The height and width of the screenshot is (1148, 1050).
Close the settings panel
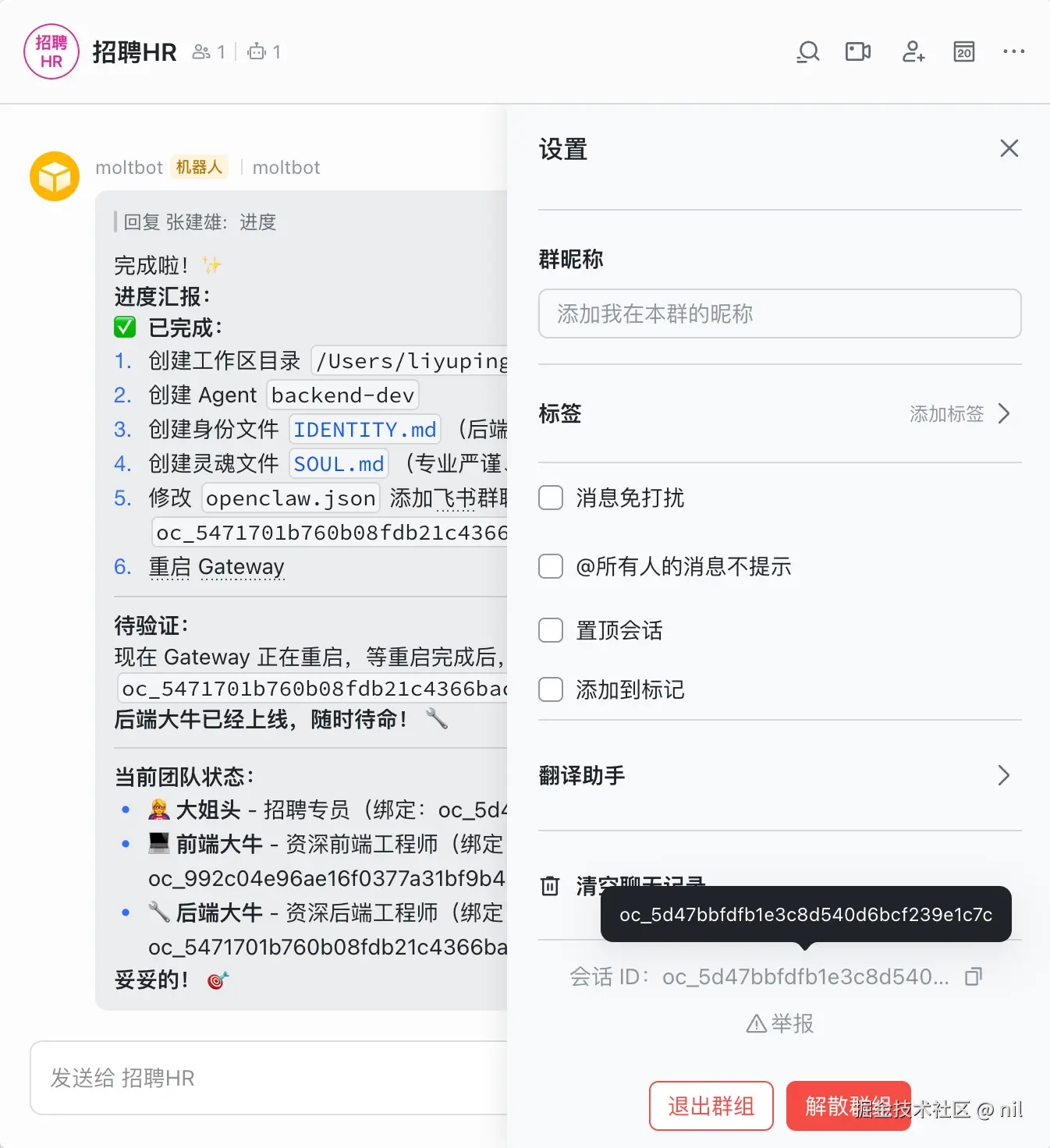[x=1009, y=148]
